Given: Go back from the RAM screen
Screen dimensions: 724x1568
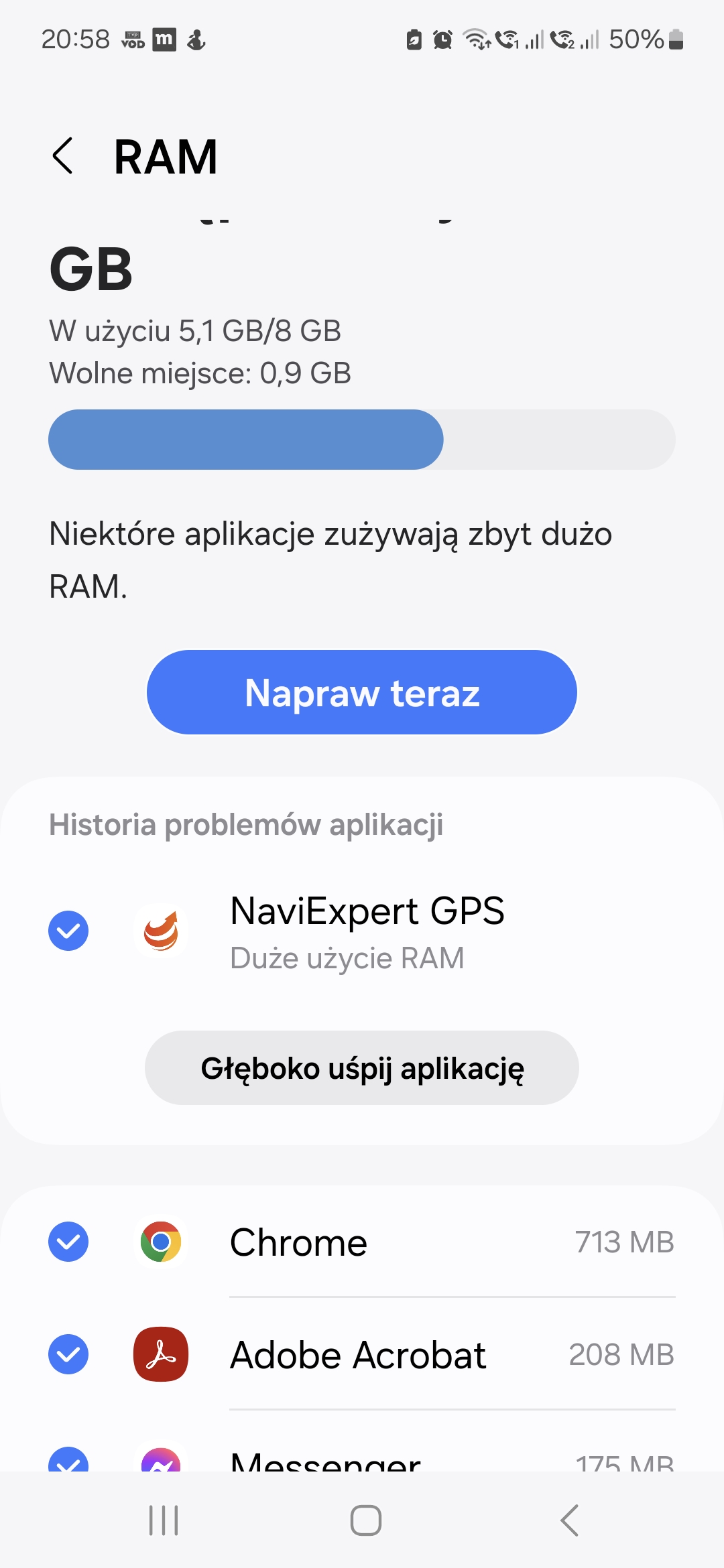Looking at the screenshot, I should click(63, 156).
